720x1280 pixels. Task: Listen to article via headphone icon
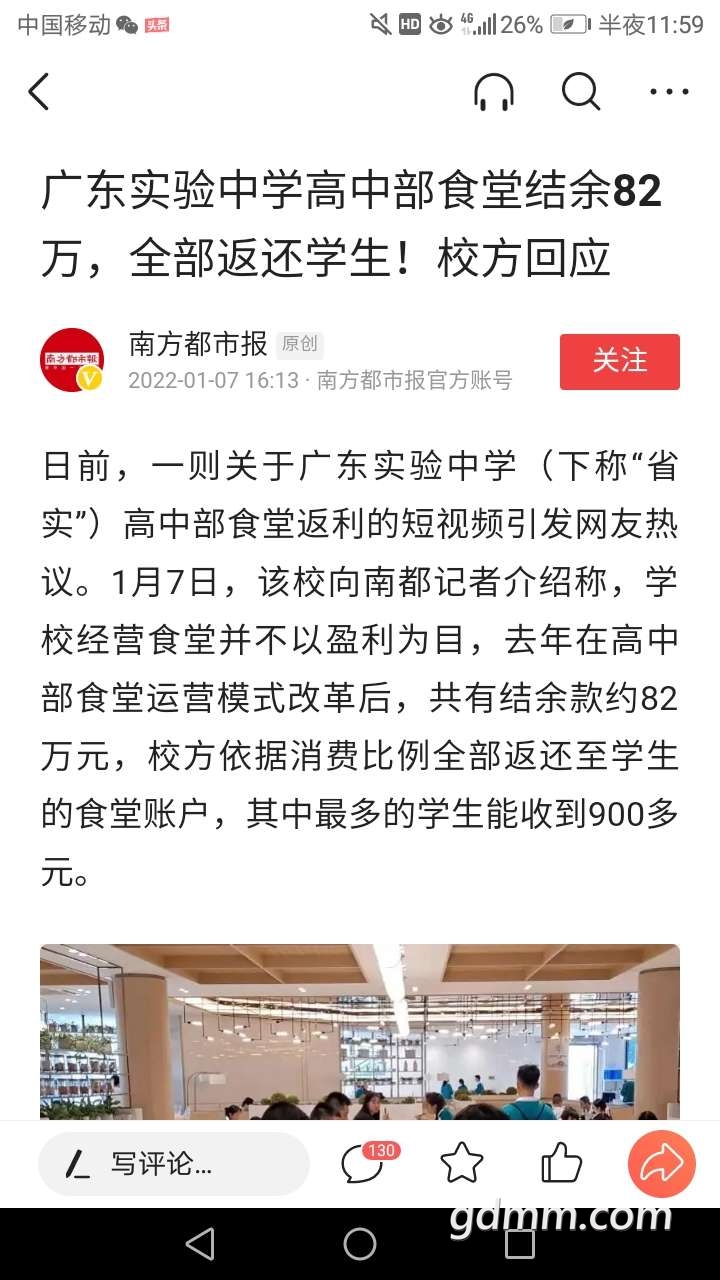[x=493, y=92]
